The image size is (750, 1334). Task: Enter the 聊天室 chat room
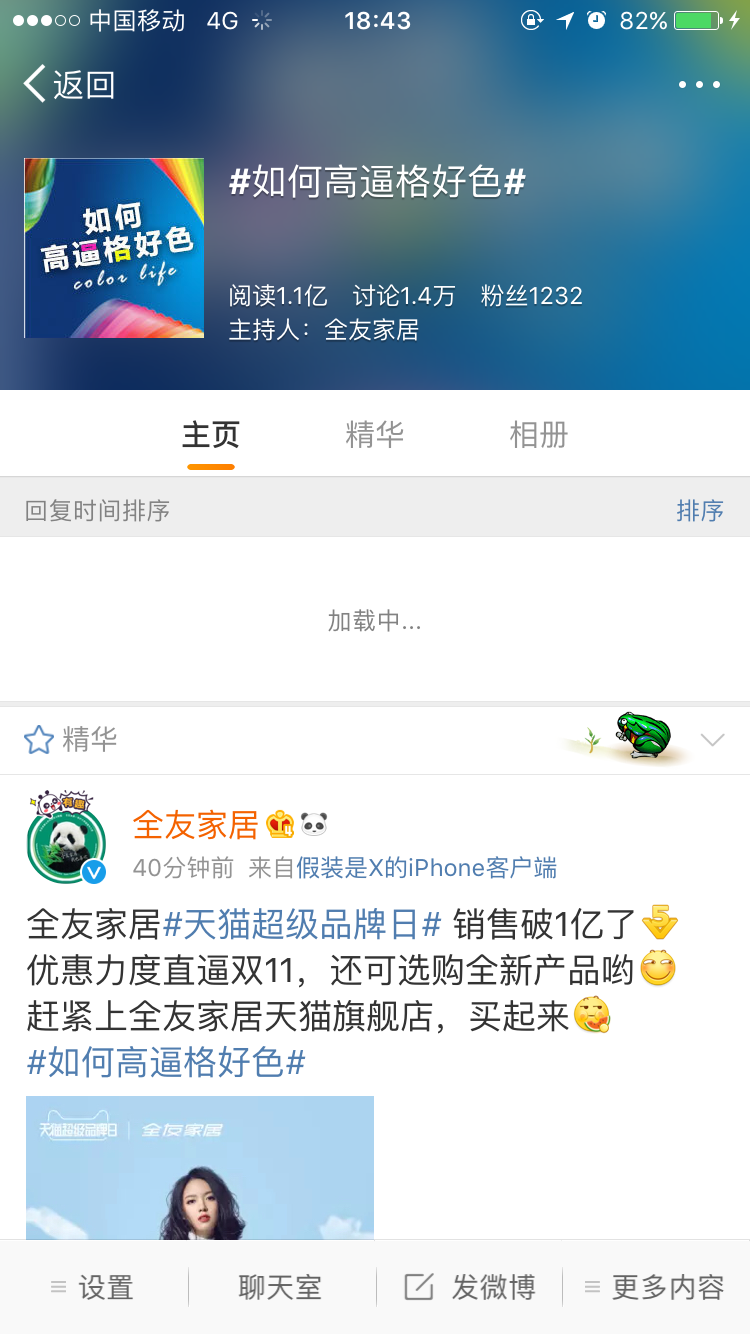click(280, 1288)
